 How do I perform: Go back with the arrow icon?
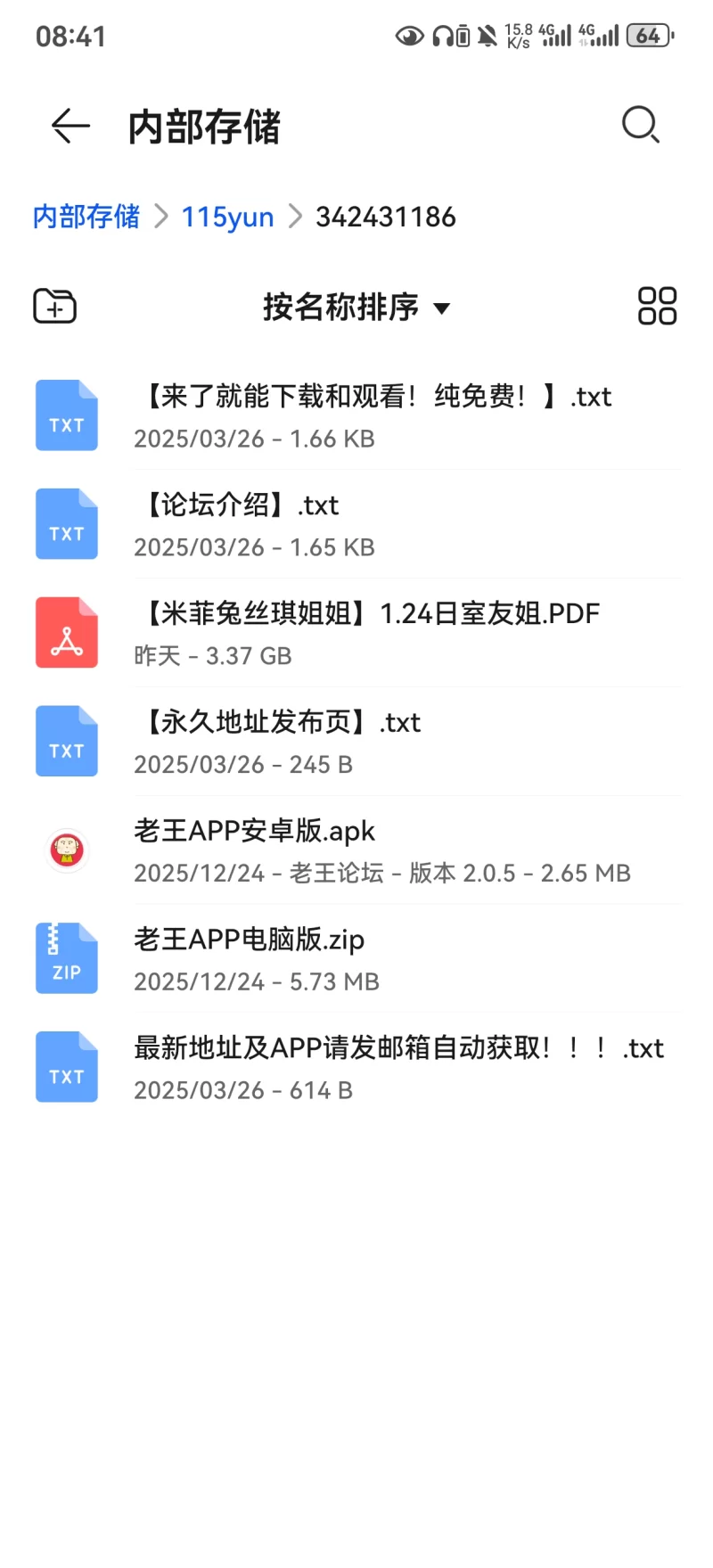(x=70, y=126)
